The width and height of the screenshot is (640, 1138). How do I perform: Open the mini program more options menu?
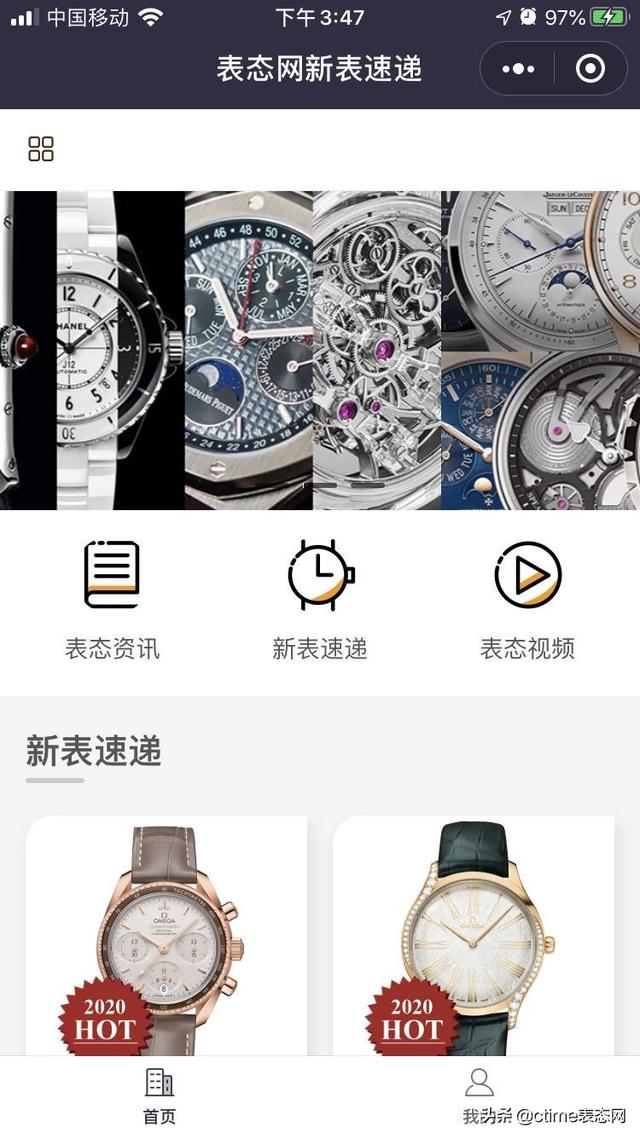coord(518,69)
